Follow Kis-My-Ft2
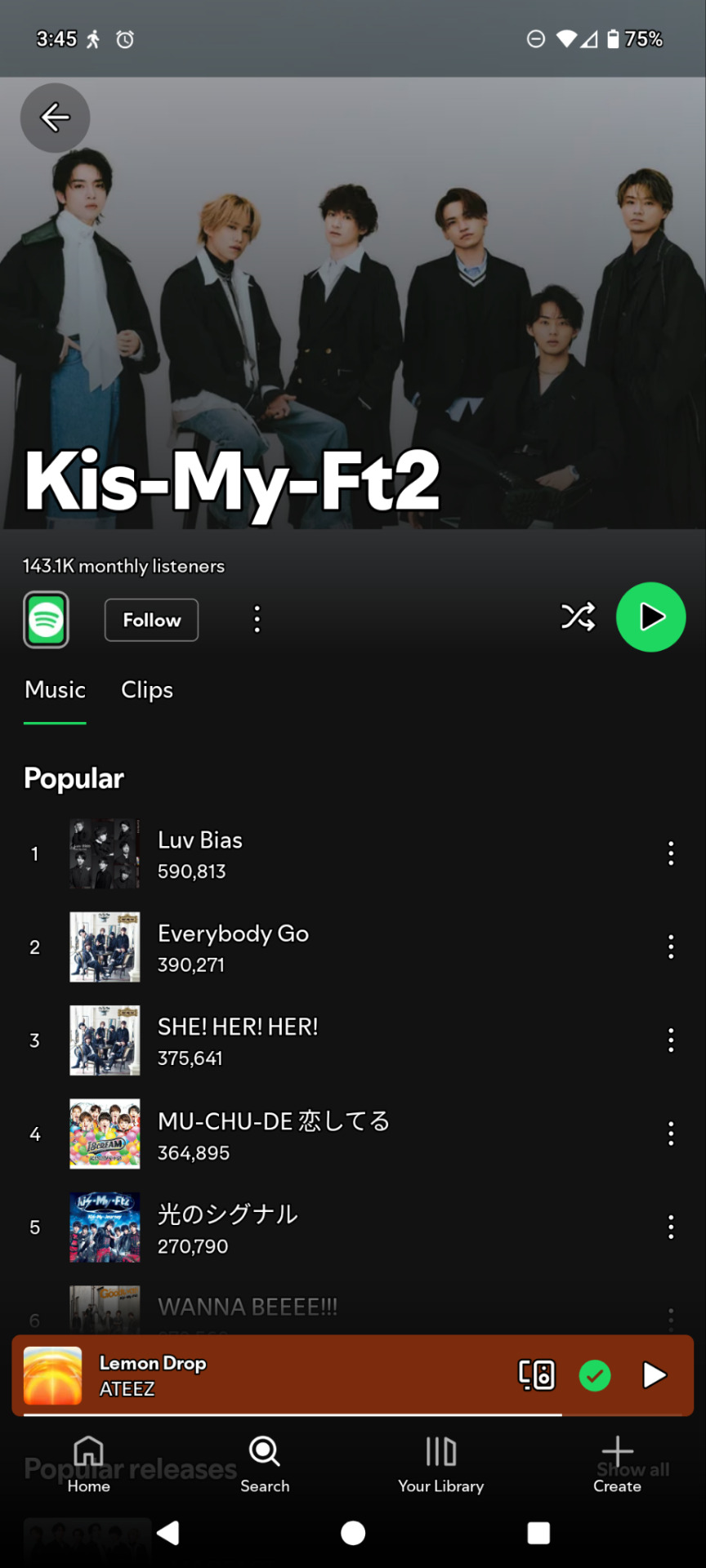The width and height of the screenshot is (706, 1568). coord(151,620)
